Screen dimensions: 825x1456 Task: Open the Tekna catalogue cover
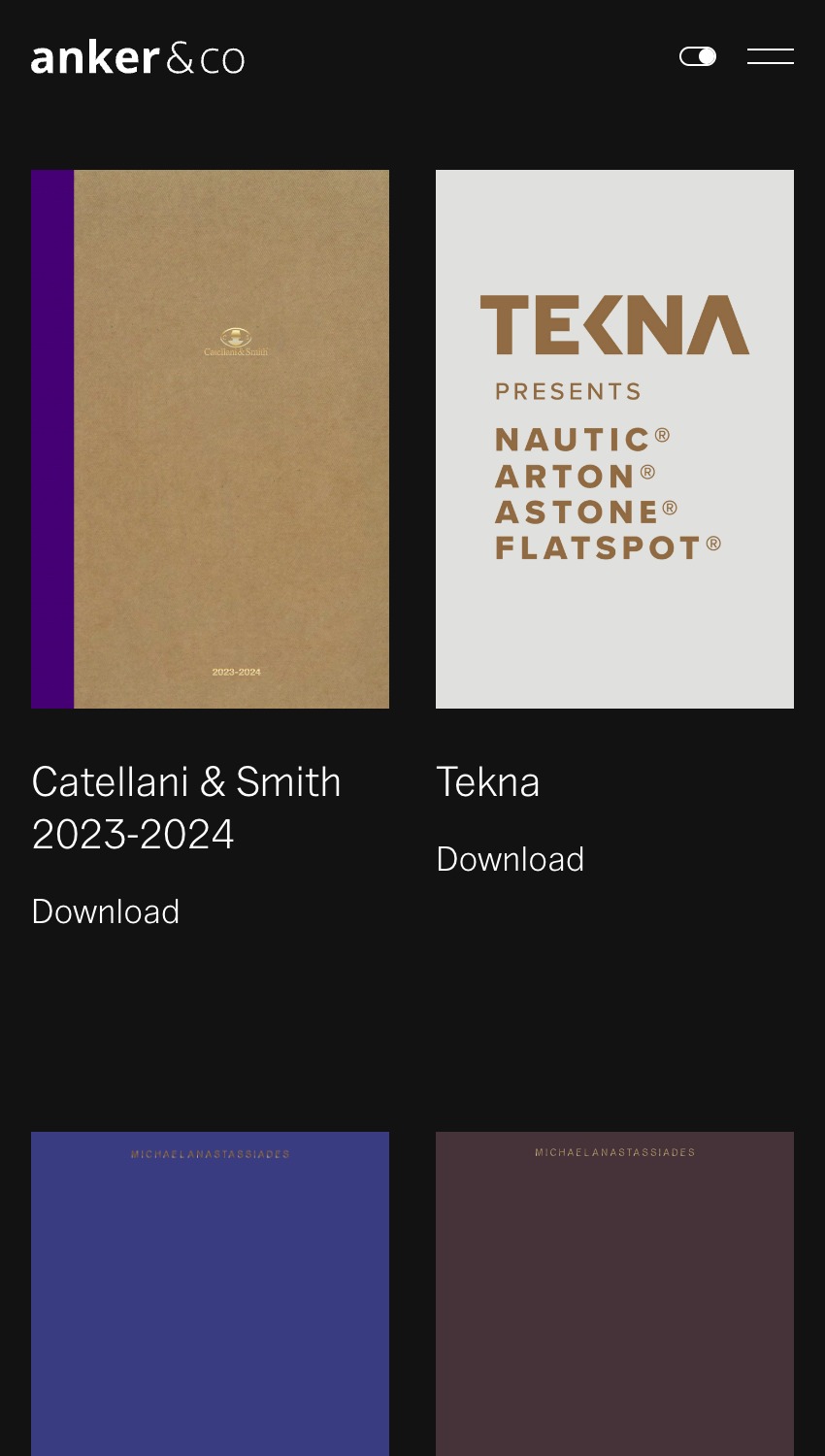pyautogui.click(x=614, y=439)
